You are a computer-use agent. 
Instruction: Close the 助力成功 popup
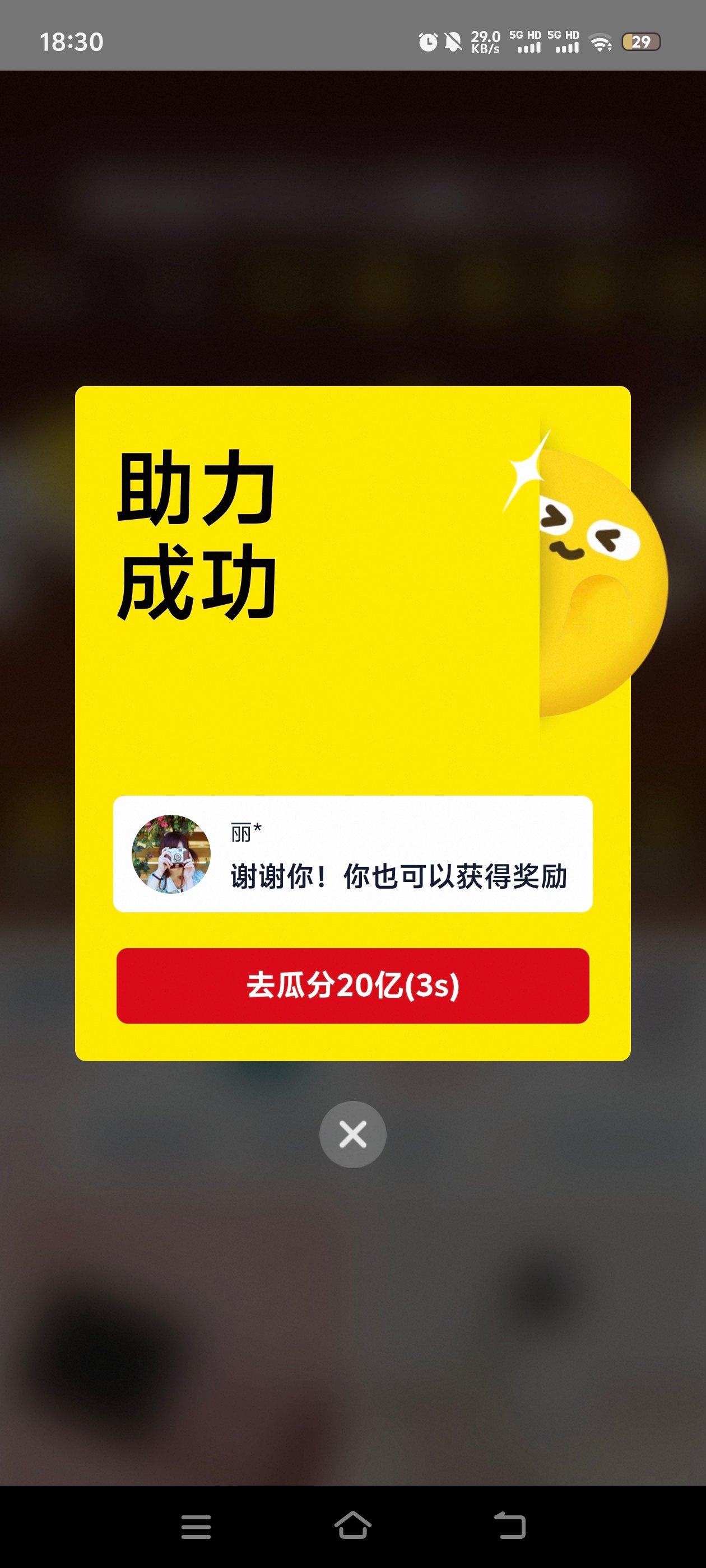click(x=352, y=1134)
